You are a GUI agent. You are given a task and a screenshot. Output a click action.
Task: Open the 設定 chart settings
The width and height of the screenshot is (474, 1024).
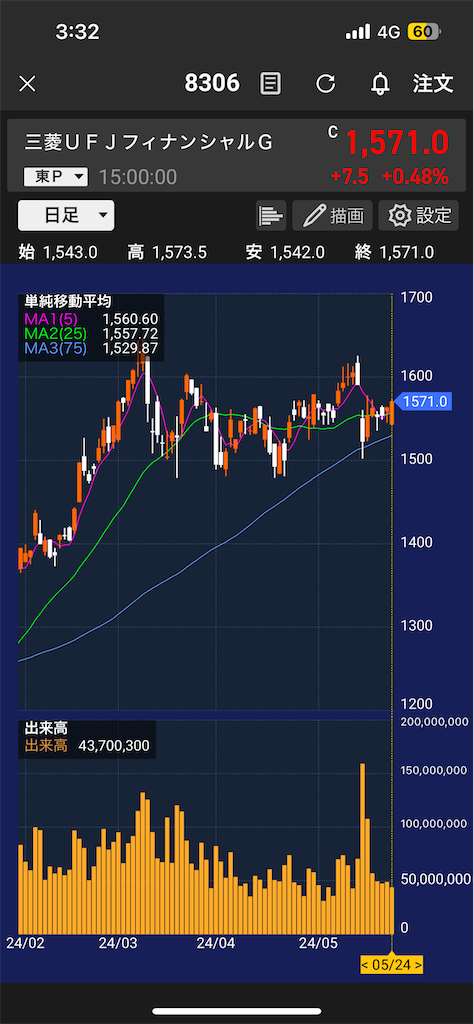click(x=419, y=216)
